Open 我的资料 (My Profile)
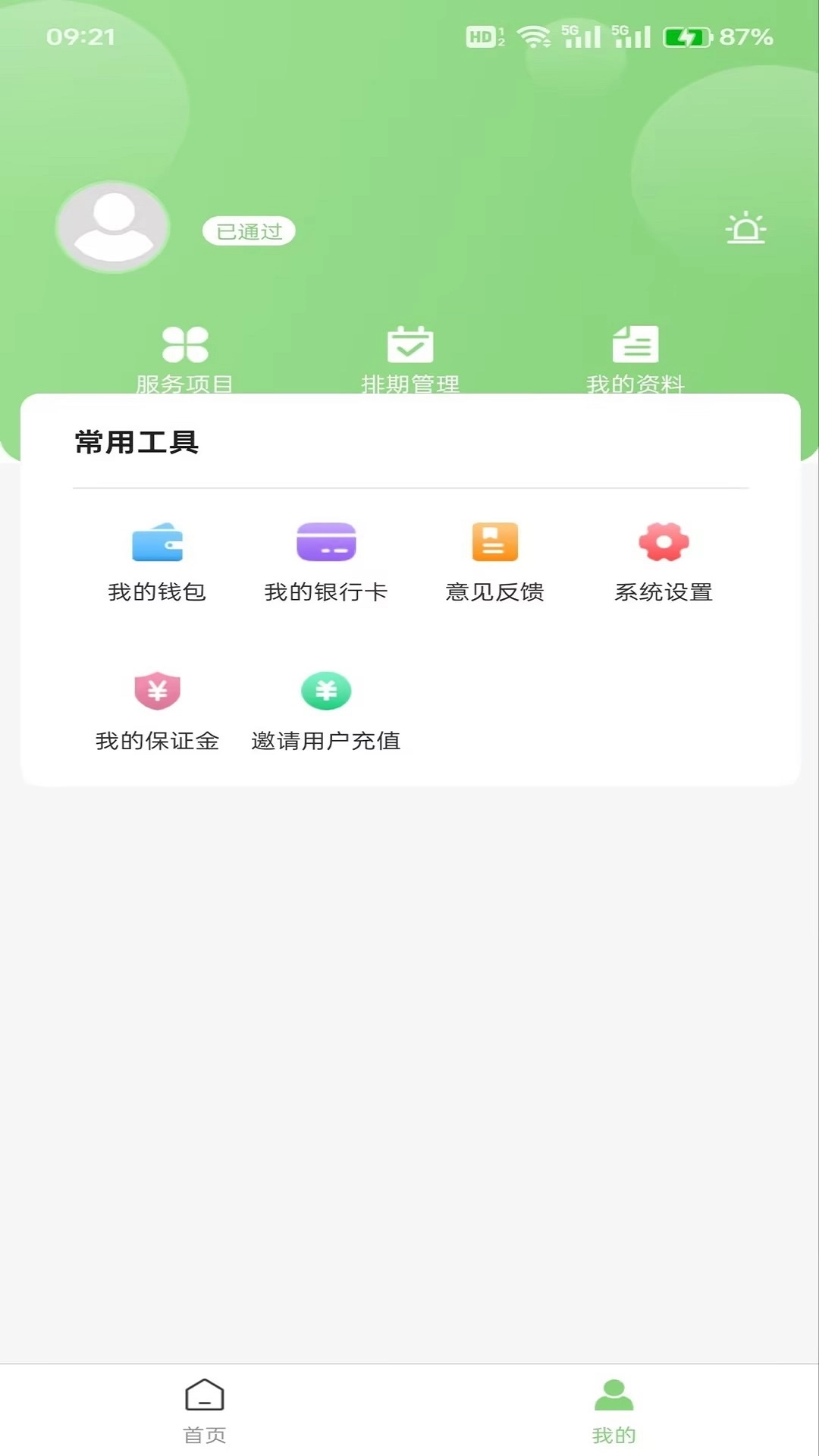Screen dimensions: 819x1456 tap(635, 356)
